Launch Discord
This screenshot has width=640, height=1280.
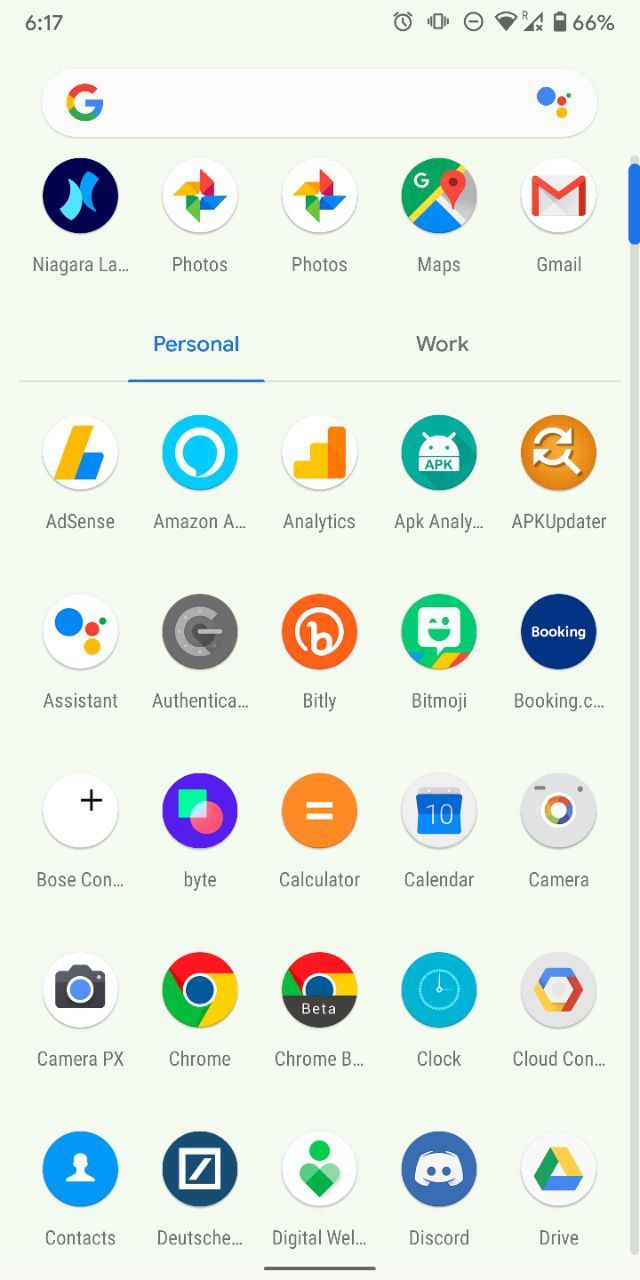(x=439, y=1169)
